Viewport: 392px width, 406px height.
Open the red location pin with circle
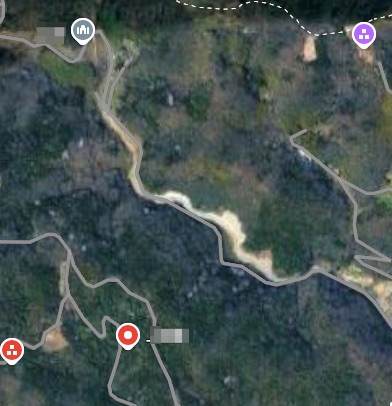128,336
